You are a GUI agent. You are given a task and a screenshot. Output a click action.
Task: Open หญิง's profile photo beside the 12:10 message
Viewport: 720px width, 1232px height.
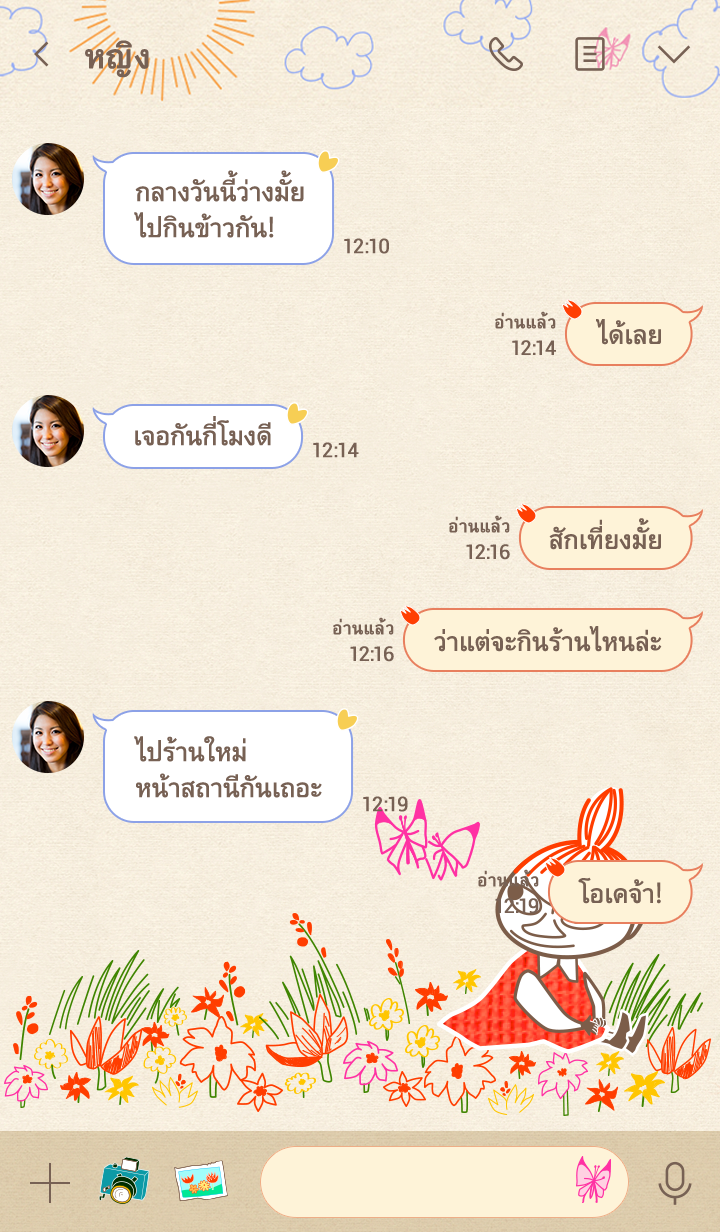point(48,179)
